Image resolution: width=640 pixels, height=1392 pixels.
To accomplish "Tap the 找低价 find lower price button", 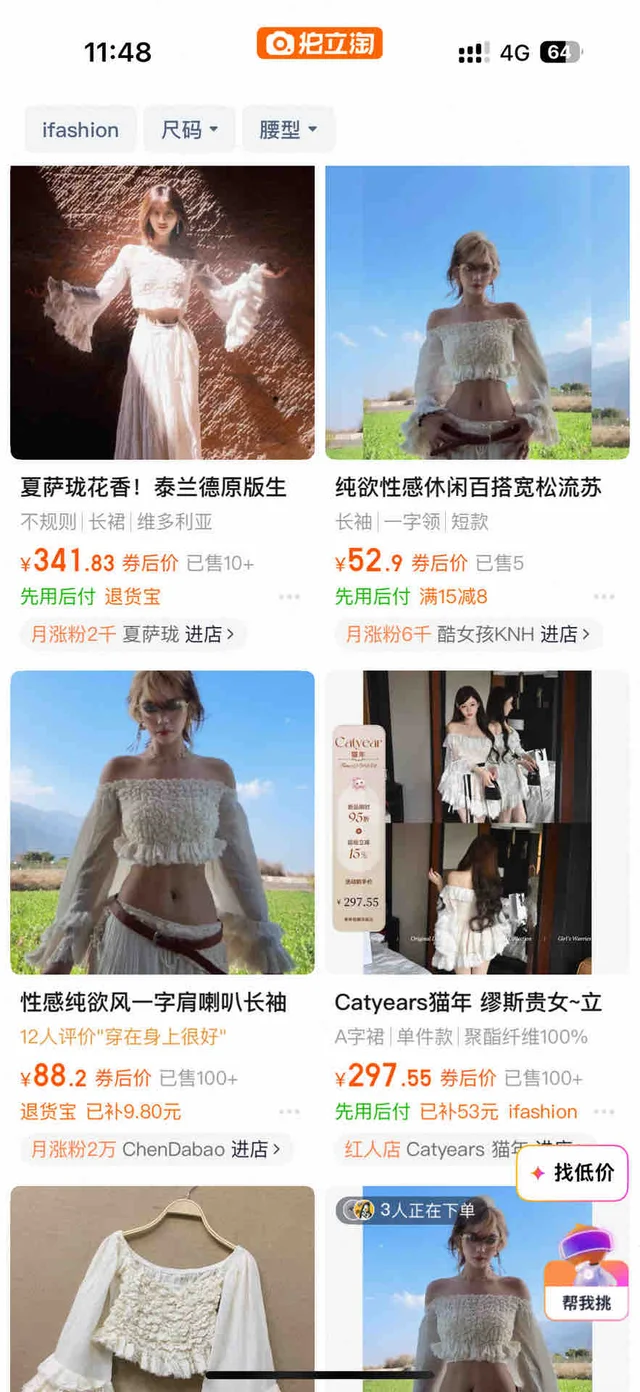I will tap(572, 1172).
